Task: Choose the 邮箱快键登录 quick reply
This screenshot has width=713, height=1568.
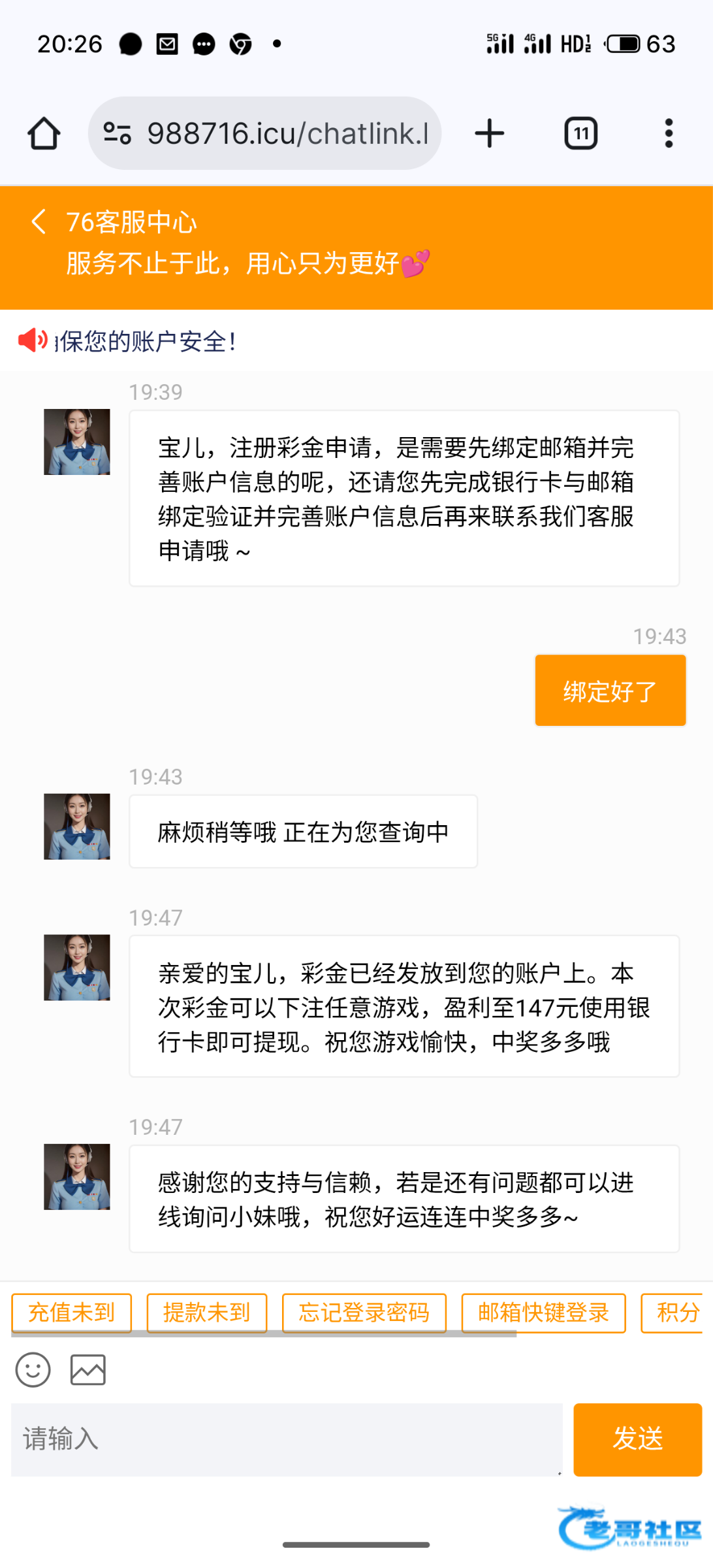Action: pyautogui.click(x=543, y=1313)
